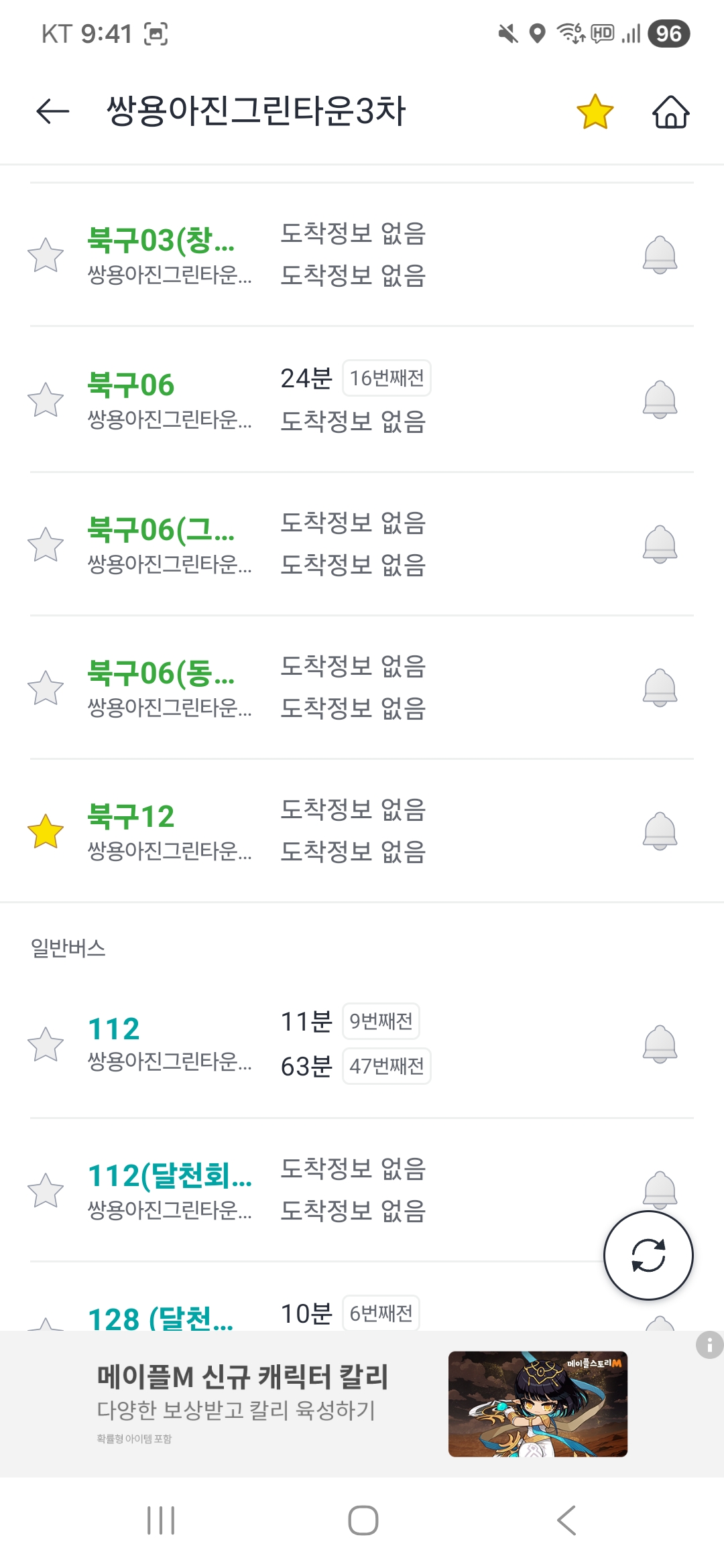Screen dimensions: 724x1568
Task: View bus 112 arriving in 11분
Action: [x=168, y=1043]
